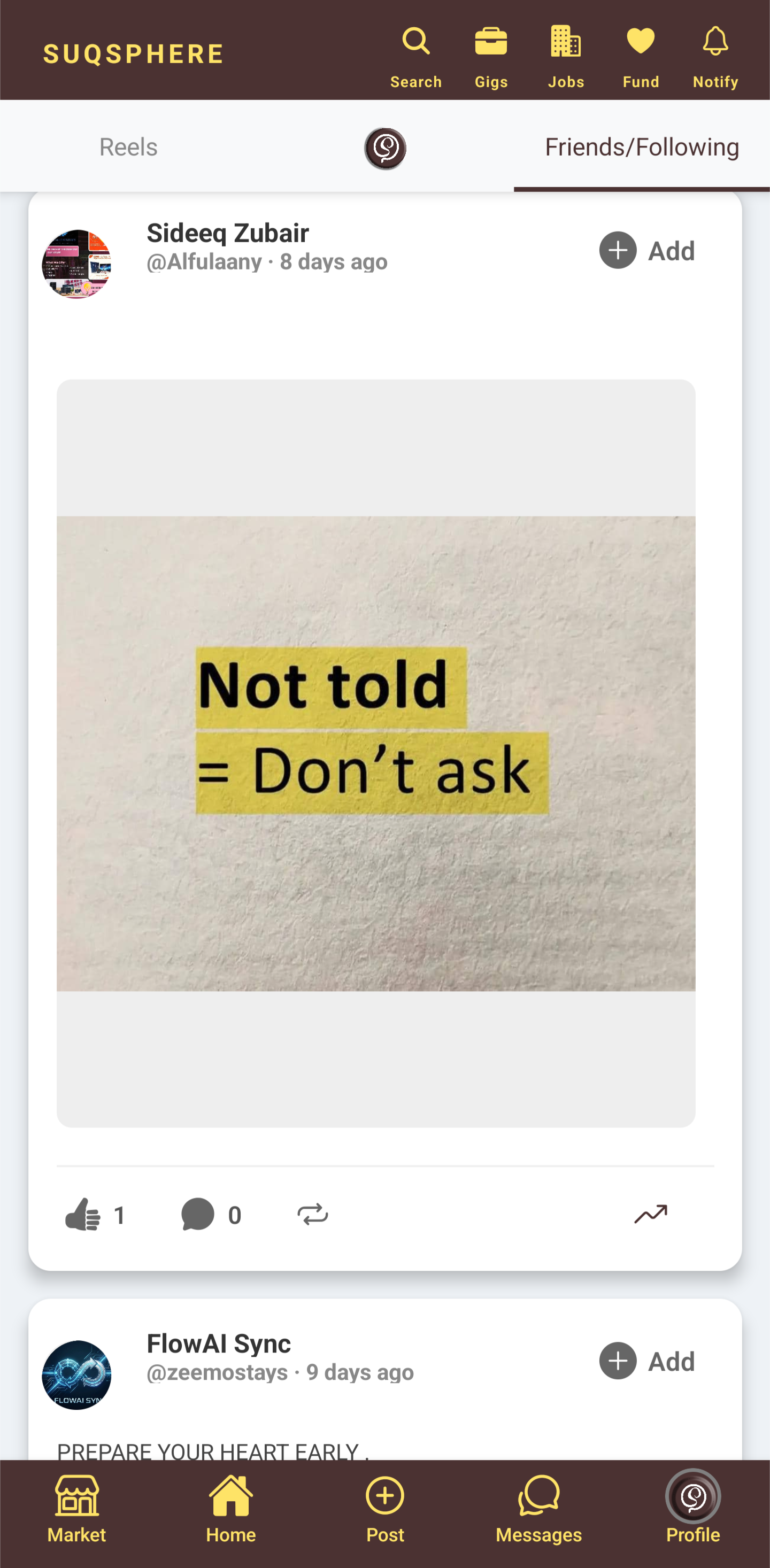Like Sideeq Zubair's post
The image size is (770, 1568).
(x=83, y=1215)
